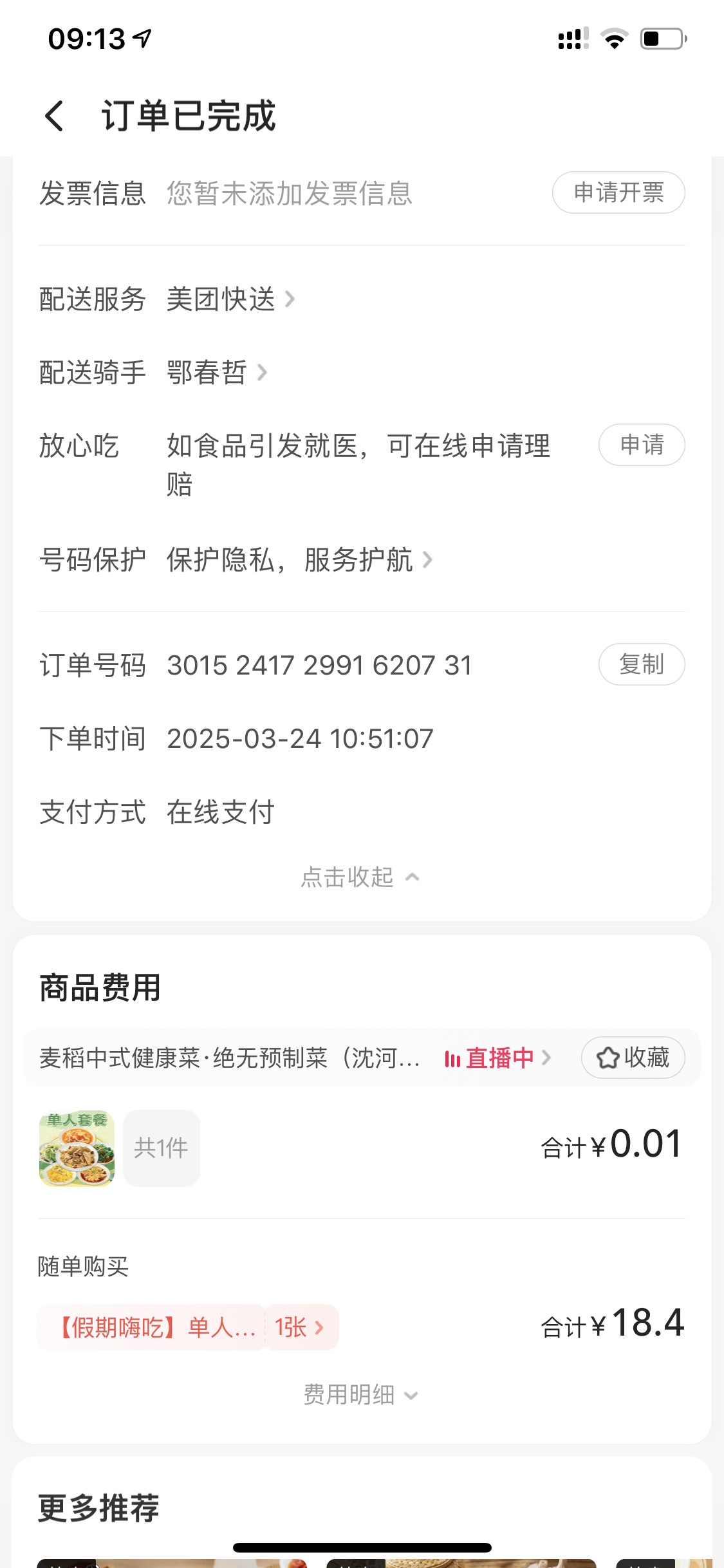Image resolution: width=724 pixels, height=1568 pixels.
Task: Open the 麦稻中式健康菜 store page
Action: 229,1058
